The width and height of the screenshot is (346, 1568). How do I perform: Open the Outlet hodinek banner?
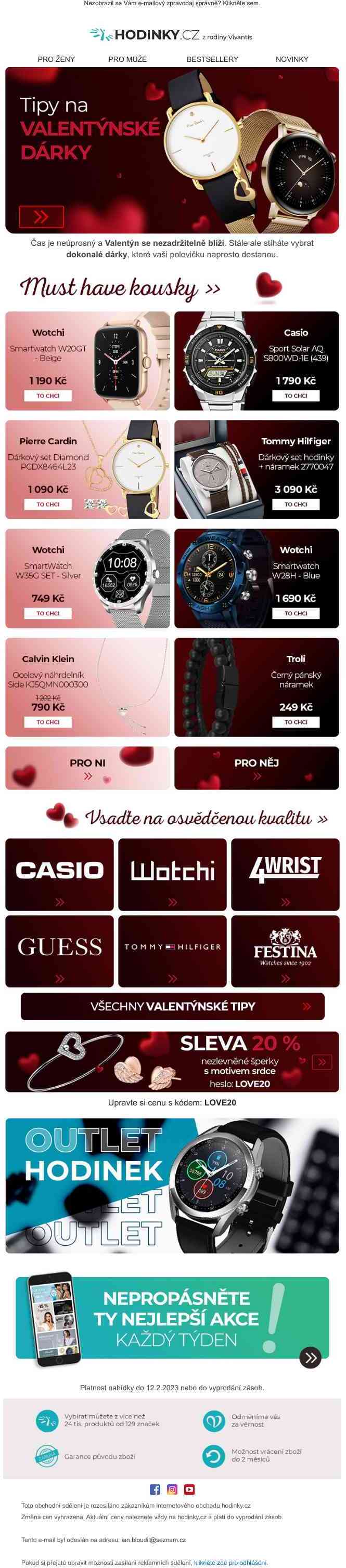tap(172, 1185)
